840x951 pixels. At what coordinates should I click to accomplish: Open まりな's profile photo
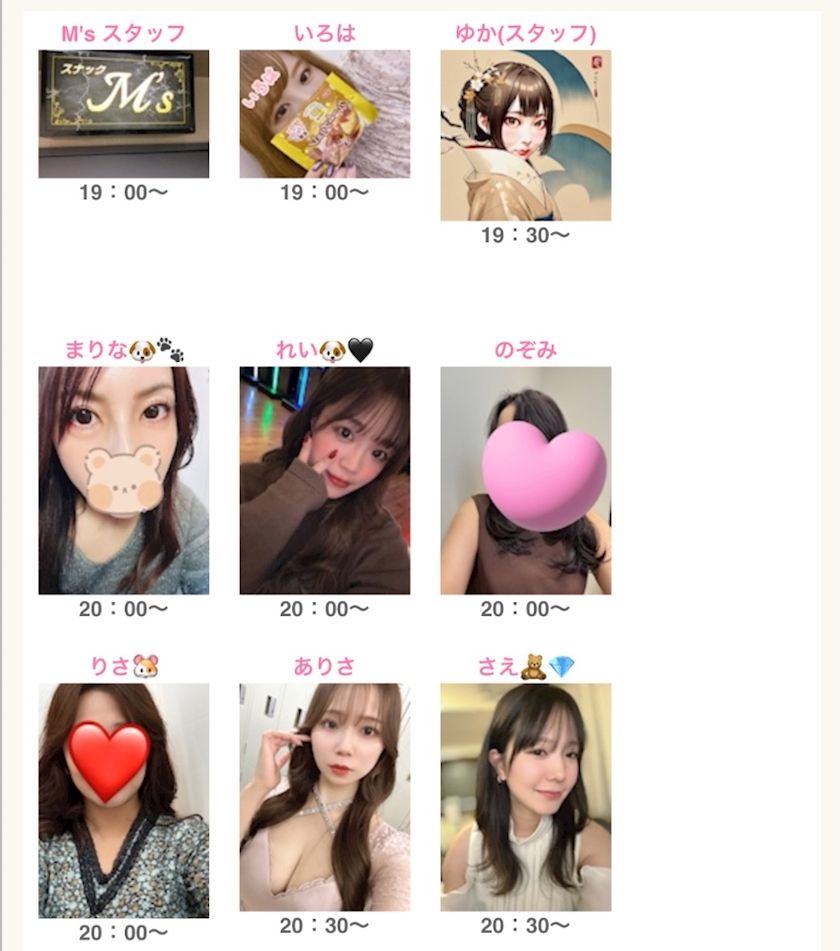[124, 480]
